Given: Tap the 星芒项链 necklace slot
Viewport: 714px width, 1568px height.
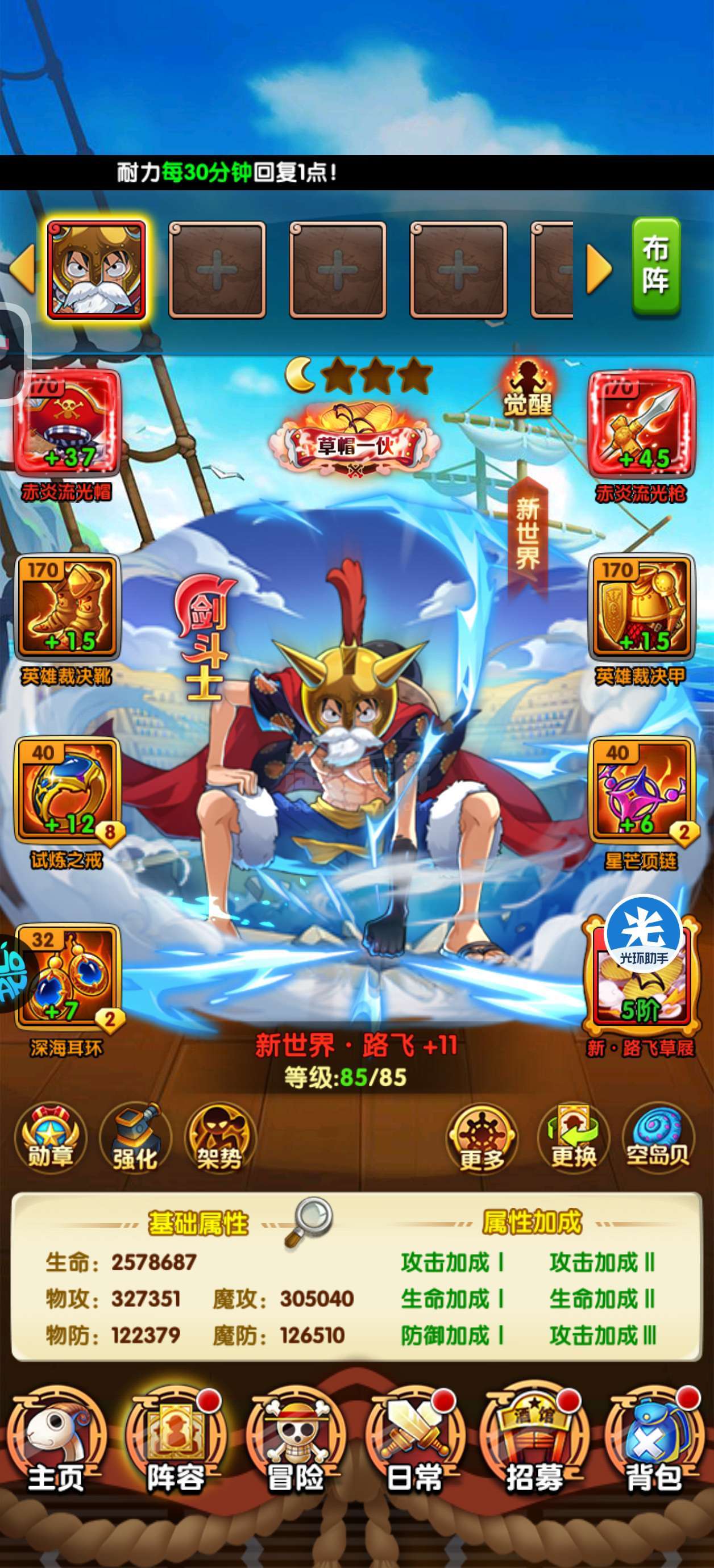Looking at the screenshot, I should (641, 790).
